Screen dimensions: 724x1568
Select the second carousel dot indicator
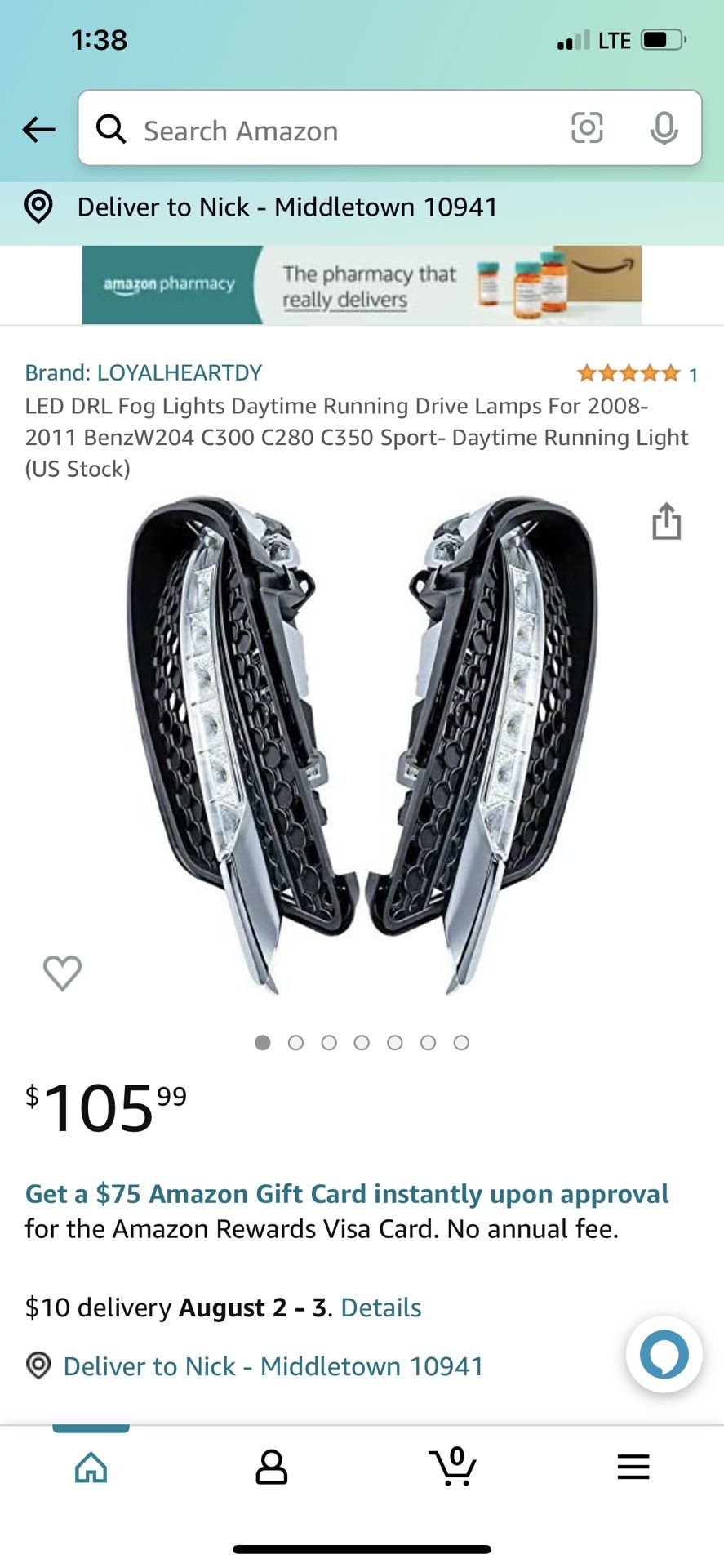coord(296,1043)
